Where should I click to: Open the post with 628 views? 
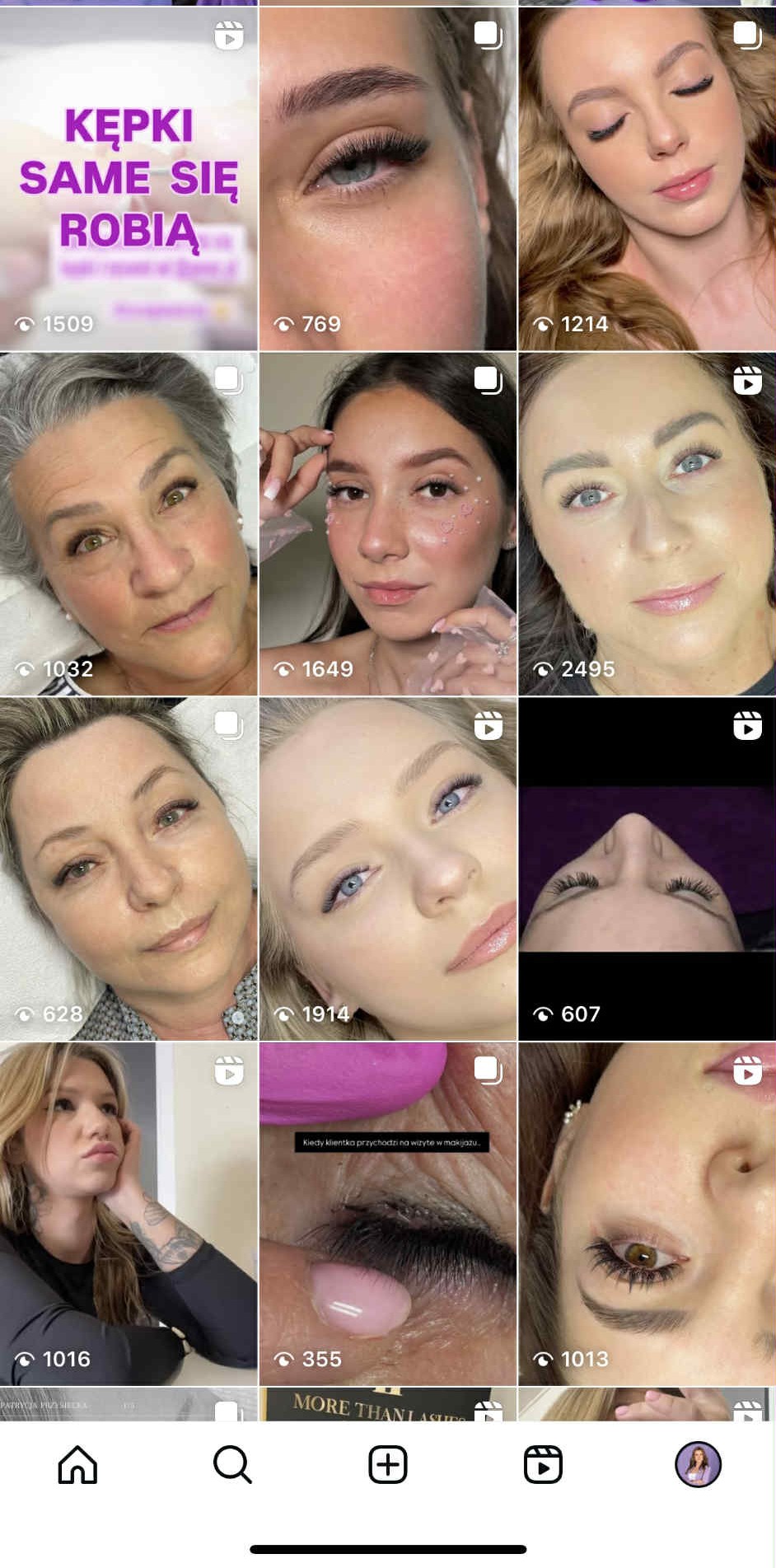[129, 868]
